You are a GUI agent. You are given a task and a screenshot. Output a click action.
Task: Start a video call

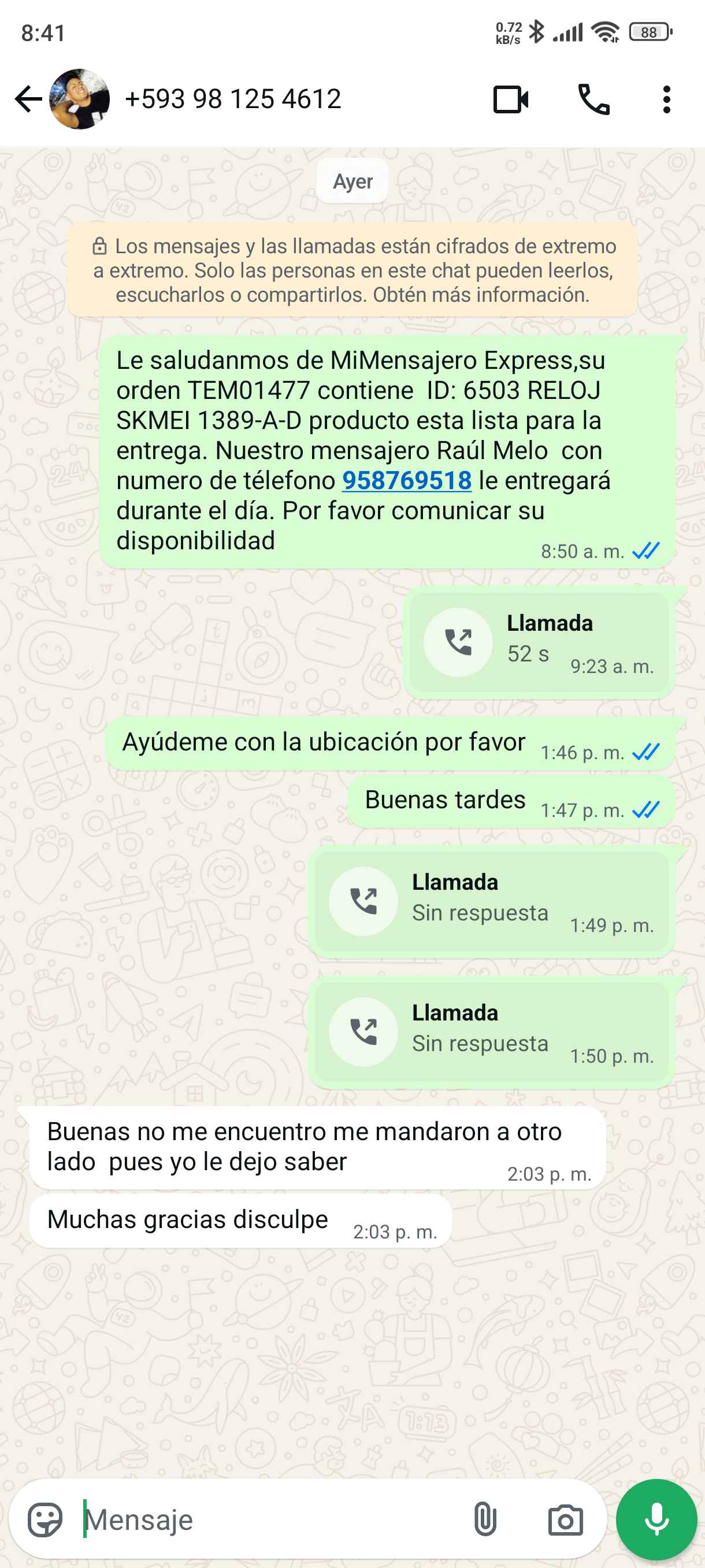pyautogui.click(x=510, y=99)
